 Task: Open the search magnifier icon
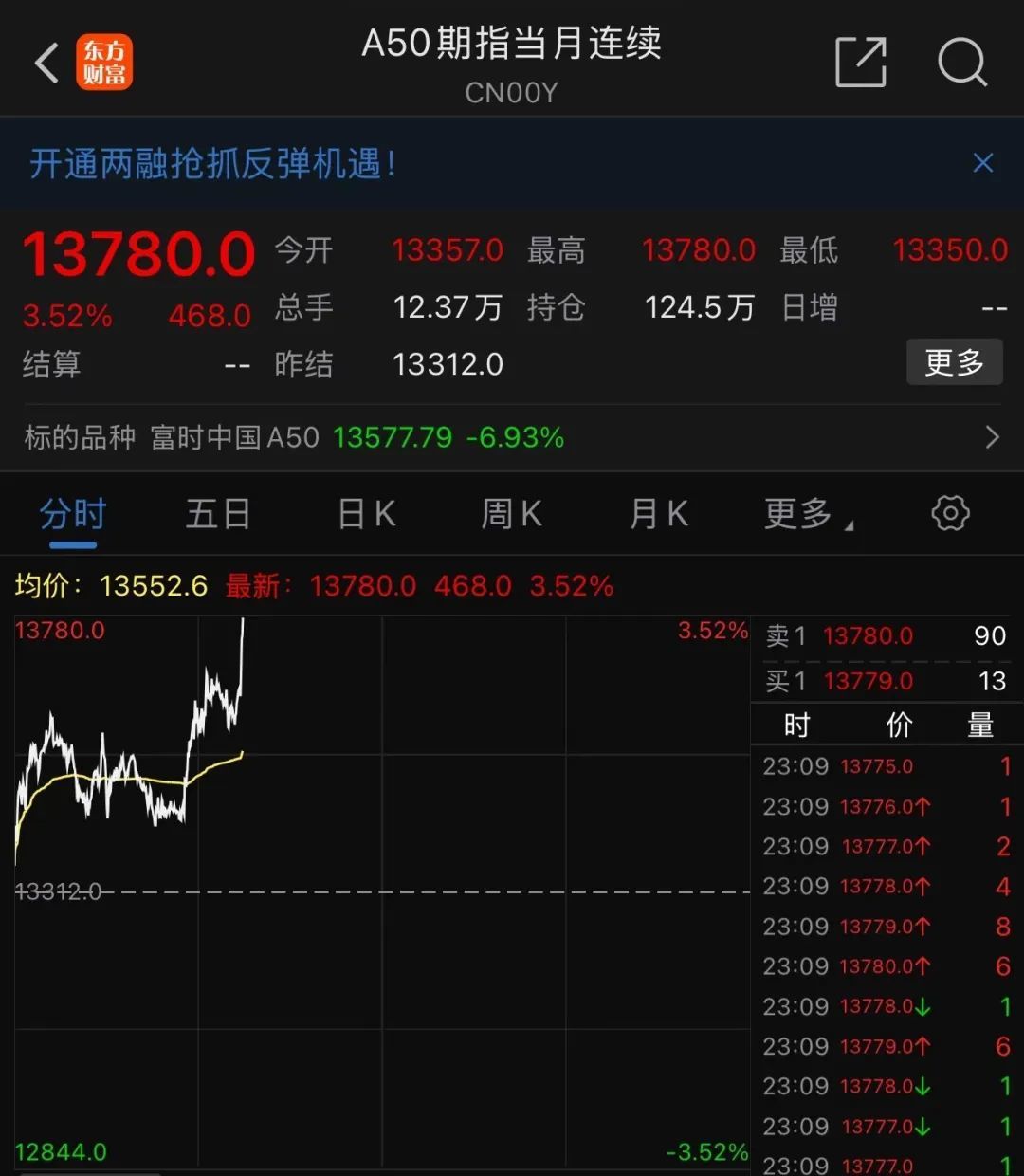pos(961,63)
